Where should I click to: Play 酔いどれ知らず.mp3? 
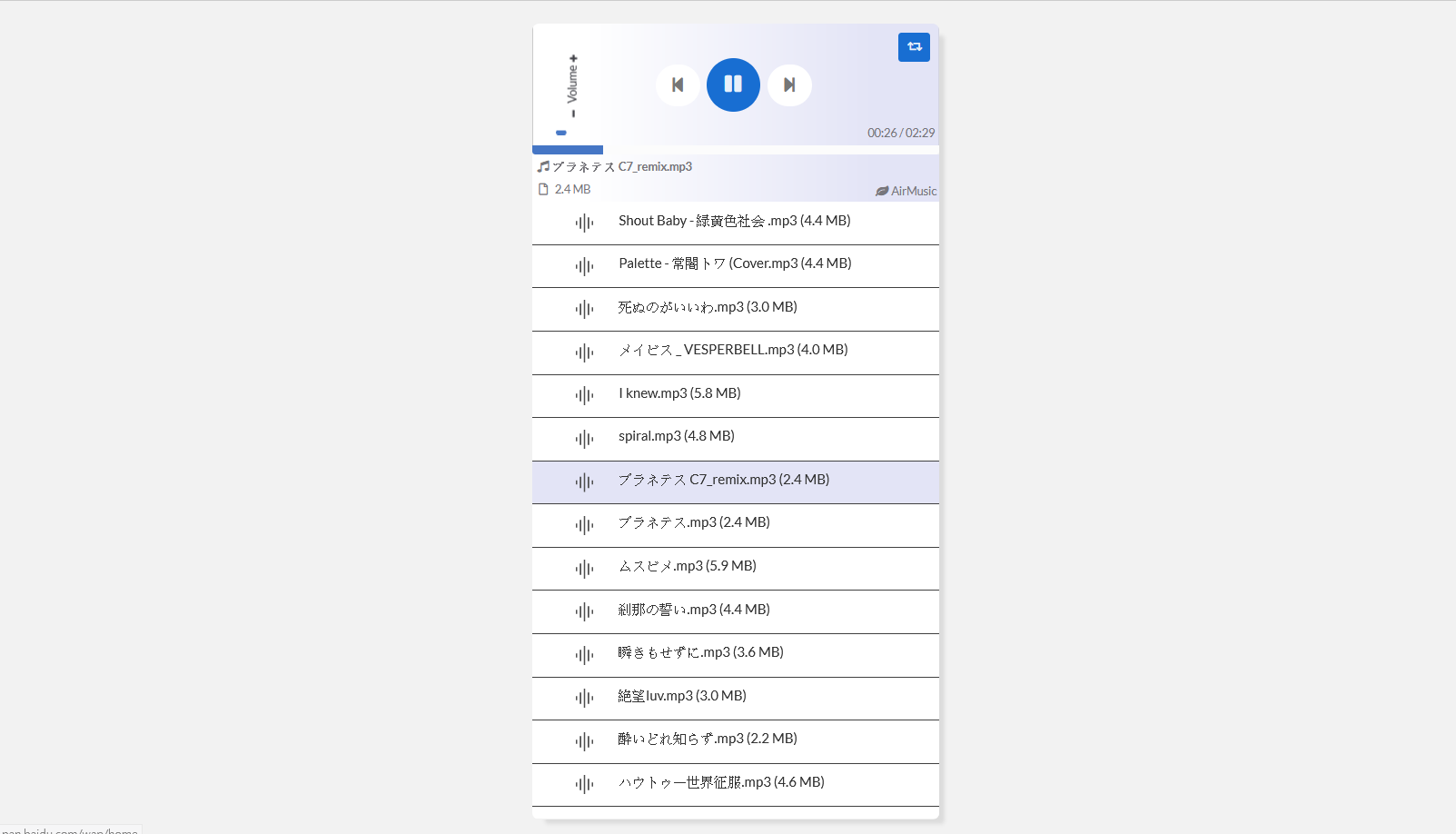pyautogui.click(x=707, y=740)
